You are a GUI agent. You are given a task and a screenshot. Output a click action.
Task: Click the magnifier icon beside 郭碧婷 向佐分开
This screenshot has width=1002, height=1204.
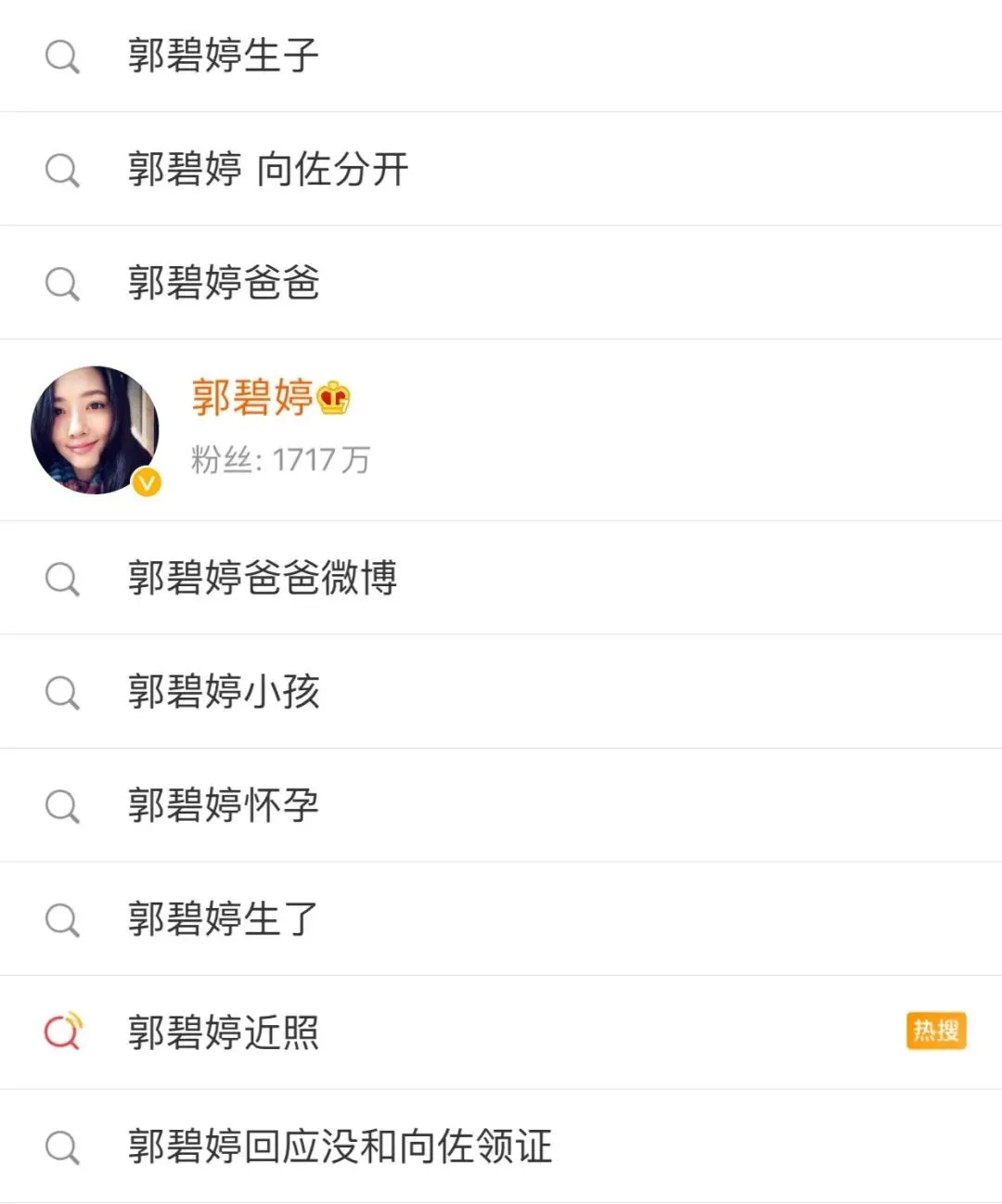(x=62, y=170)
